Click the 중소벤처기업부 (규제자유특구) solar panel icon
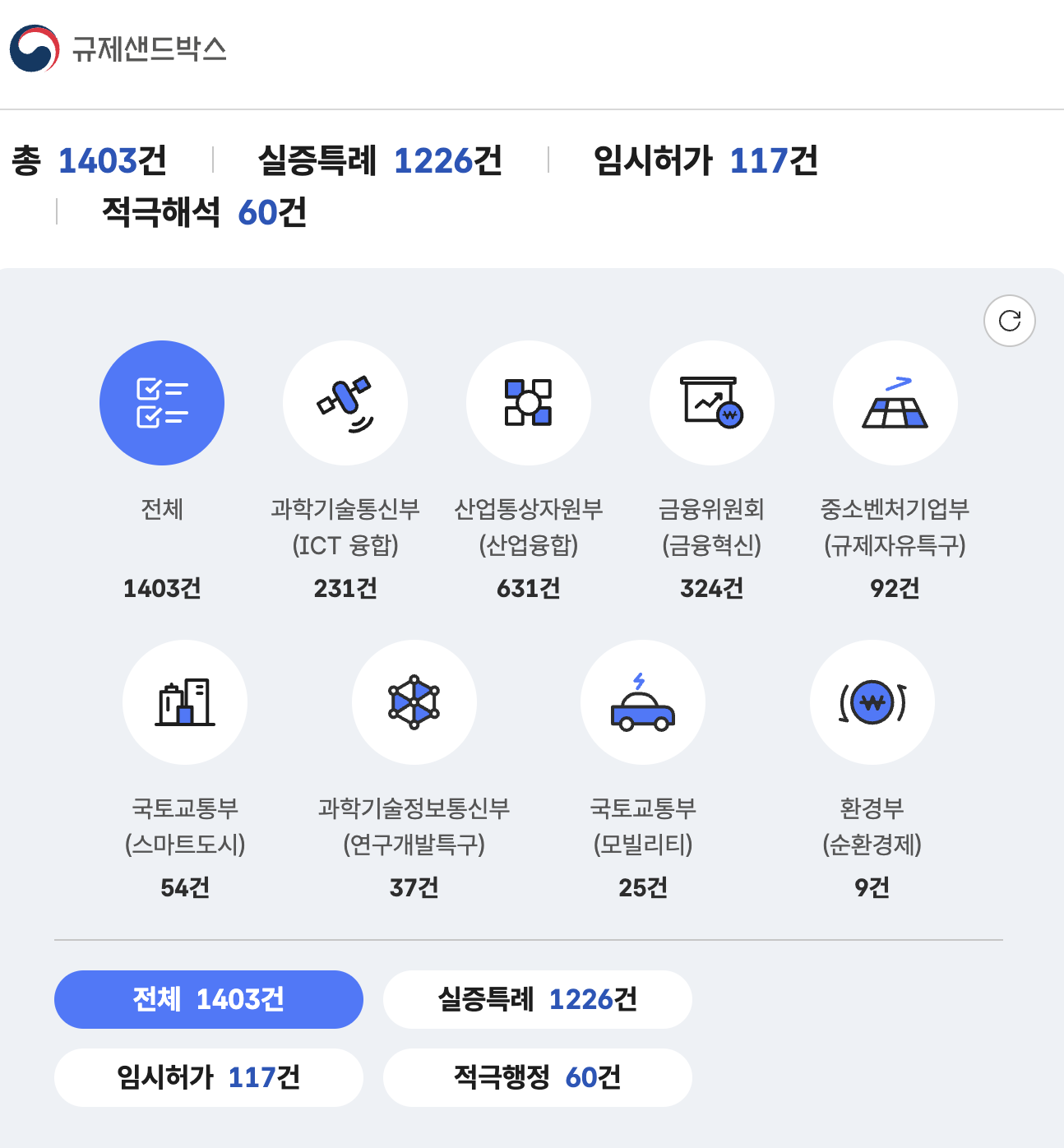The image size is (1064, 1148). (x=895, y=402)
